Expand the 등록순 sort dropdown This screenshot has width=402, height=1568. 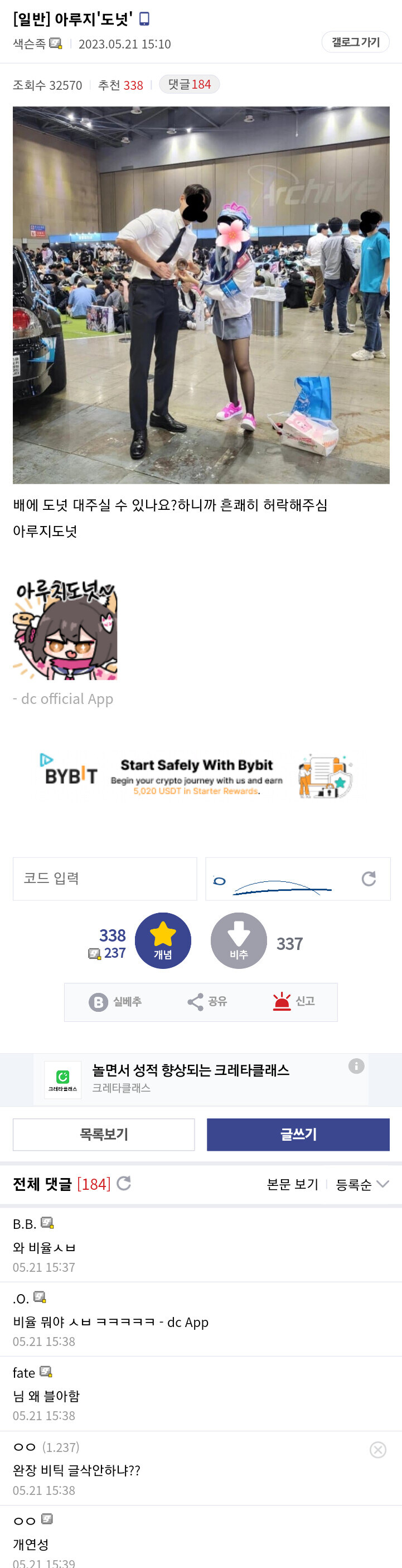click(x=362, y=1184)
